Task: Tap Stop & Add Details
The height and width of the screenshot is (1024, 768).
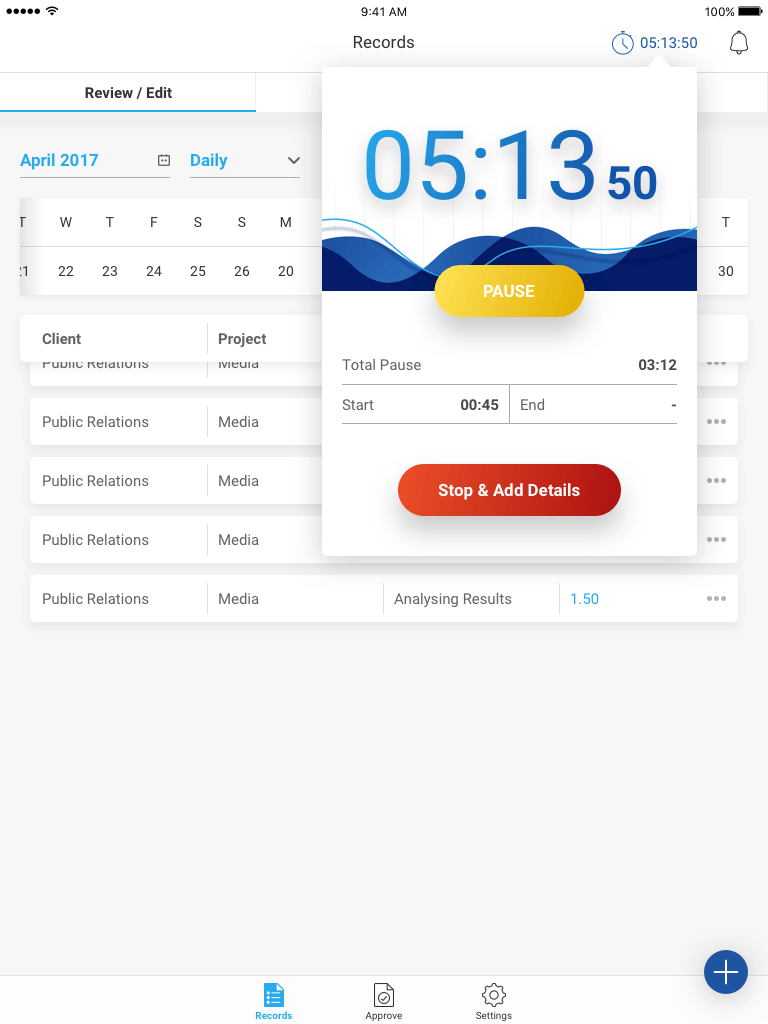Action: (509, 490)
